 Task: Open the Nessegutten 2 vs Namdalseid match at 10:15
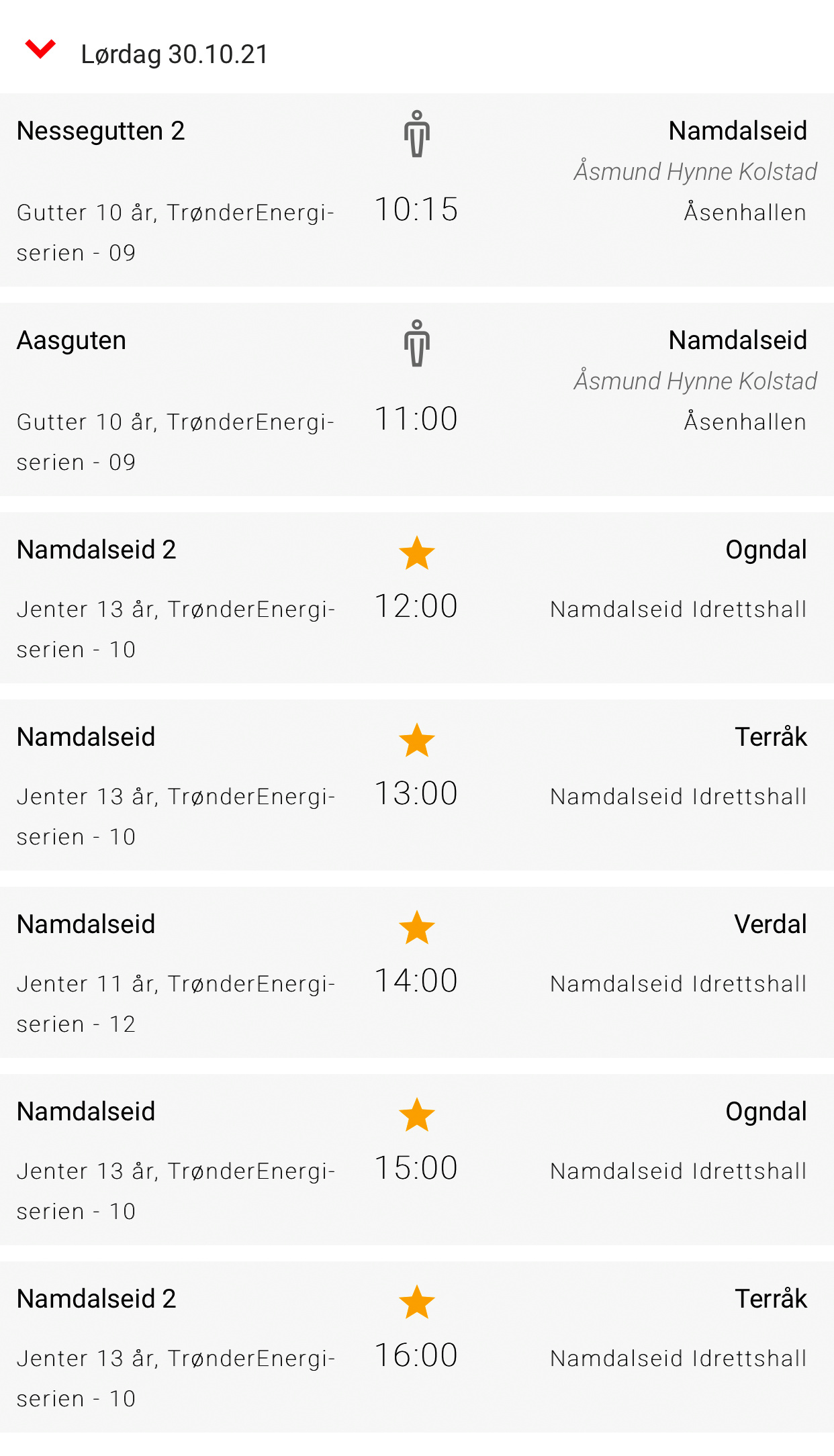pyautogui.click(x=417, y=190)
